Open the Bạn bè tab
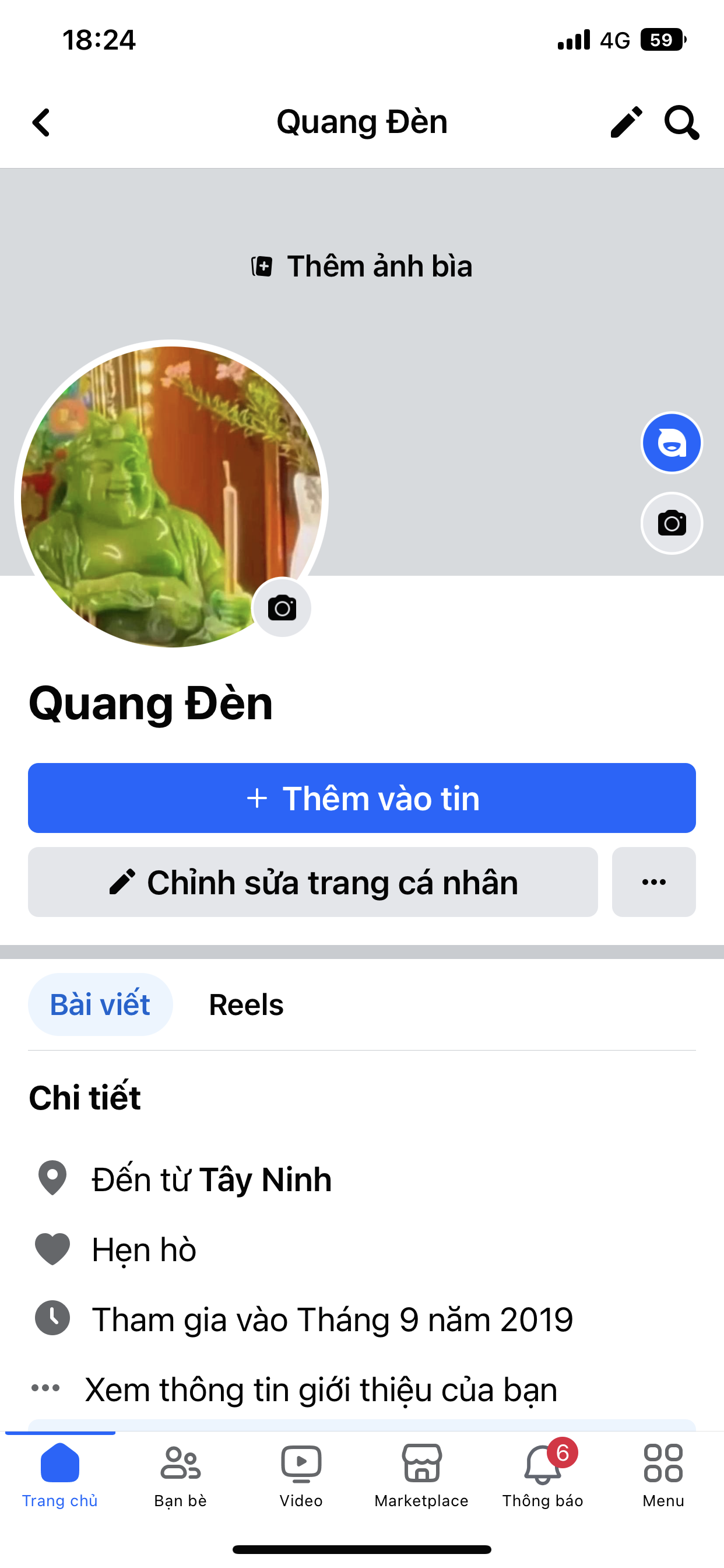Image resolution: width=724 pixels, height=1568 pixels. tap(181, 1475)
